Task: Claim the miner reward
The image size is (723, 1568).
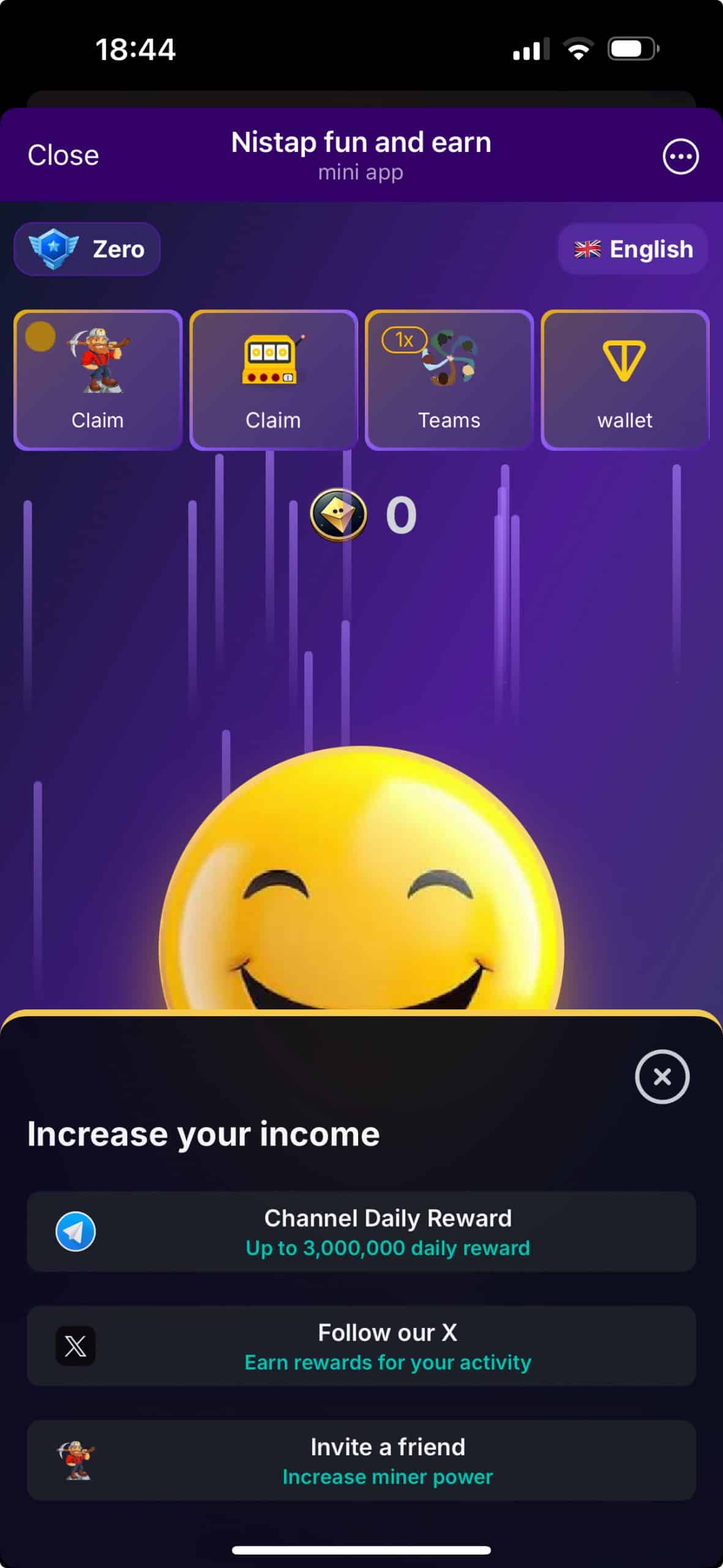Action: coord(98,380)
